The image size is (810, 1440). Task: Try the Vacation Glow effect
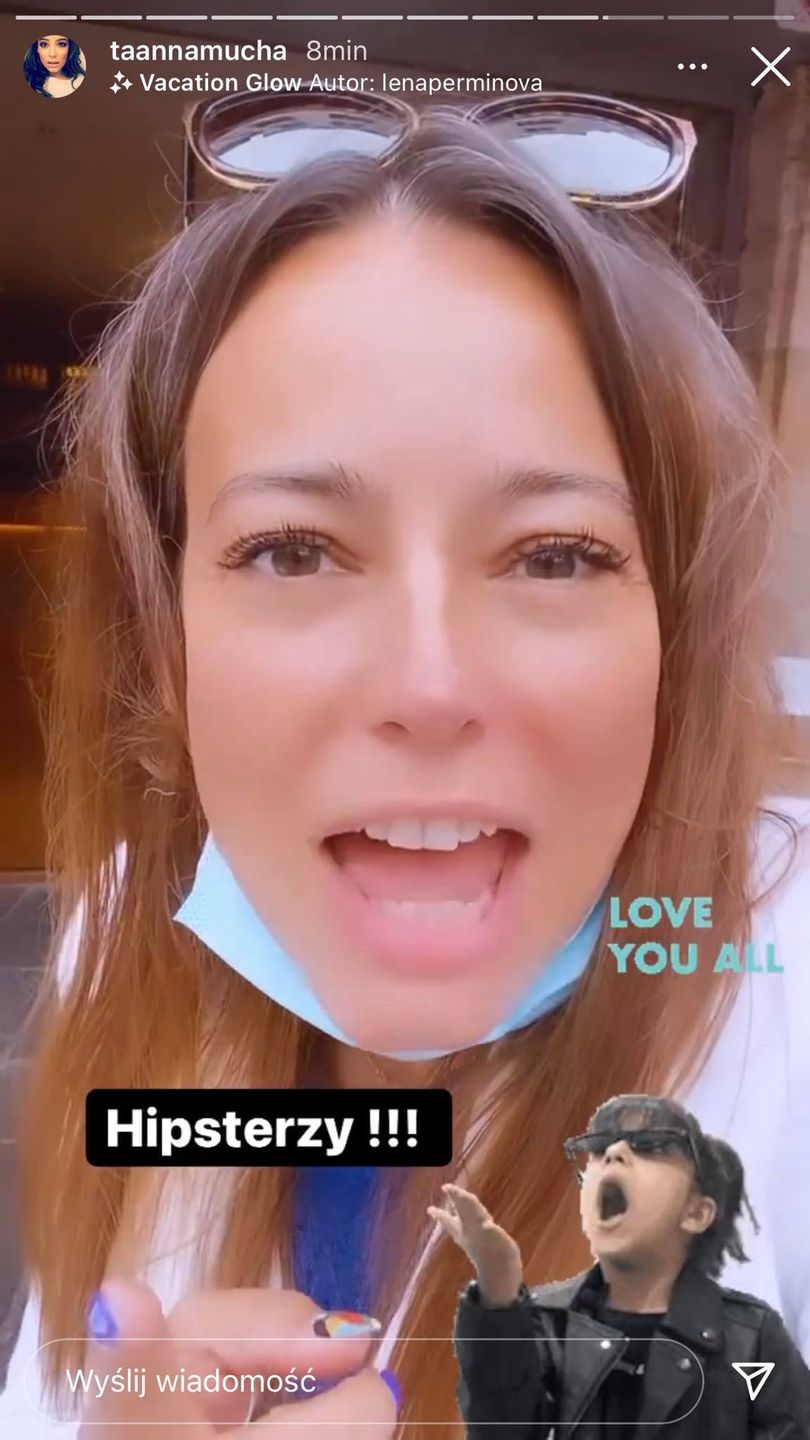click(x=220, y=83)
